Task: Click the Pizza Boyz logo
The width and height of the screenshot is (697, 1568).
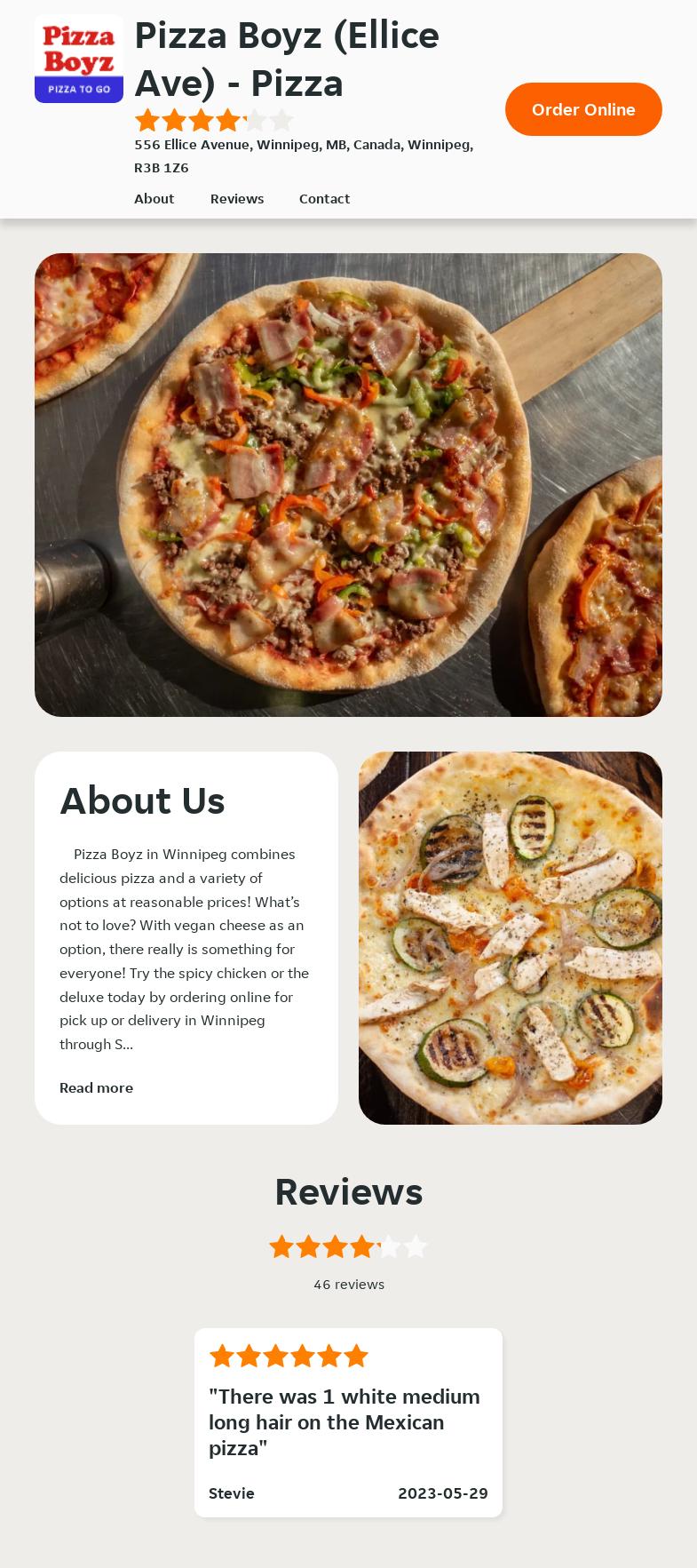Action: pos(78,59)
